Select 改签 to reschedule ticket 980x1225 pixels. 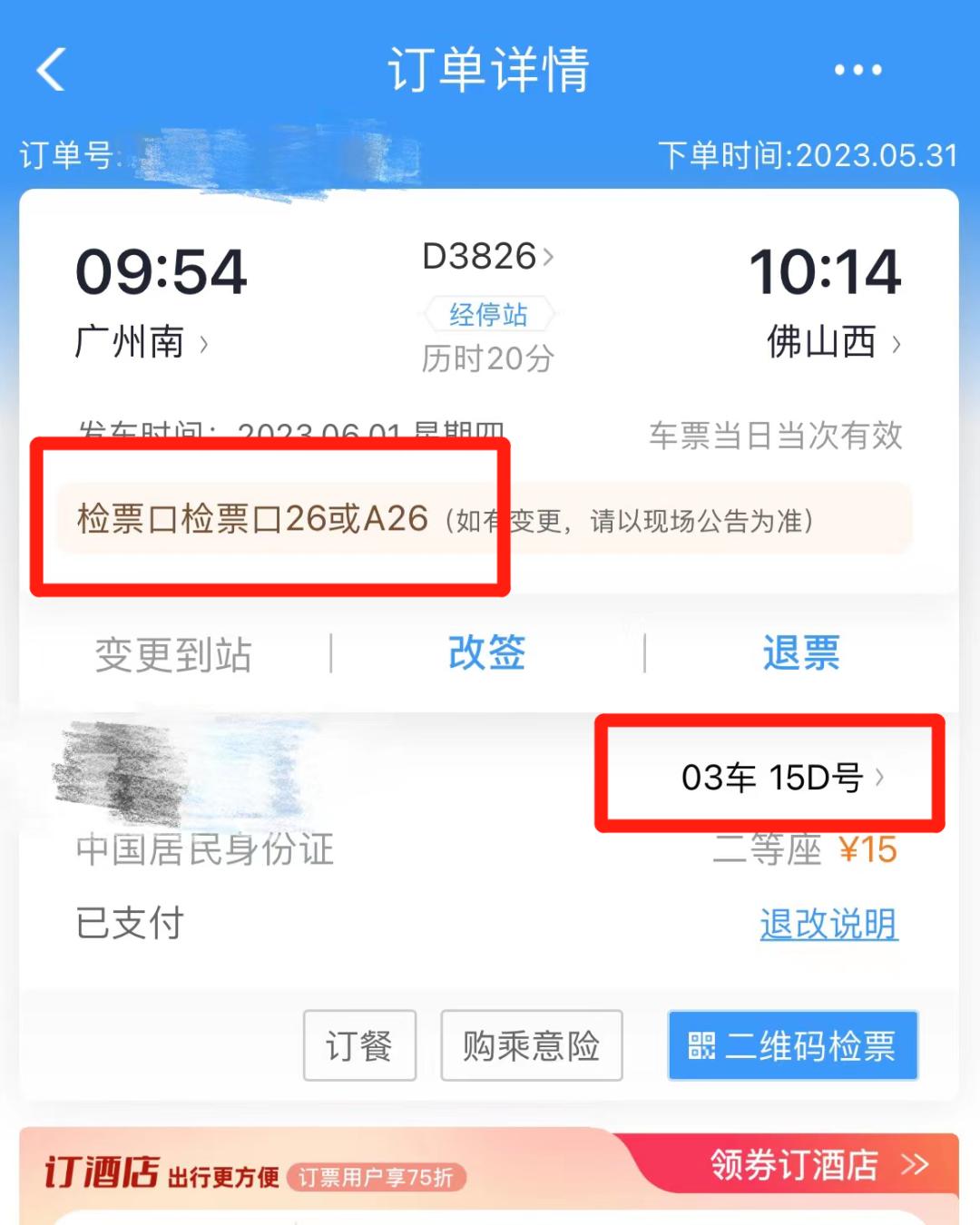(x=487, y=653)
